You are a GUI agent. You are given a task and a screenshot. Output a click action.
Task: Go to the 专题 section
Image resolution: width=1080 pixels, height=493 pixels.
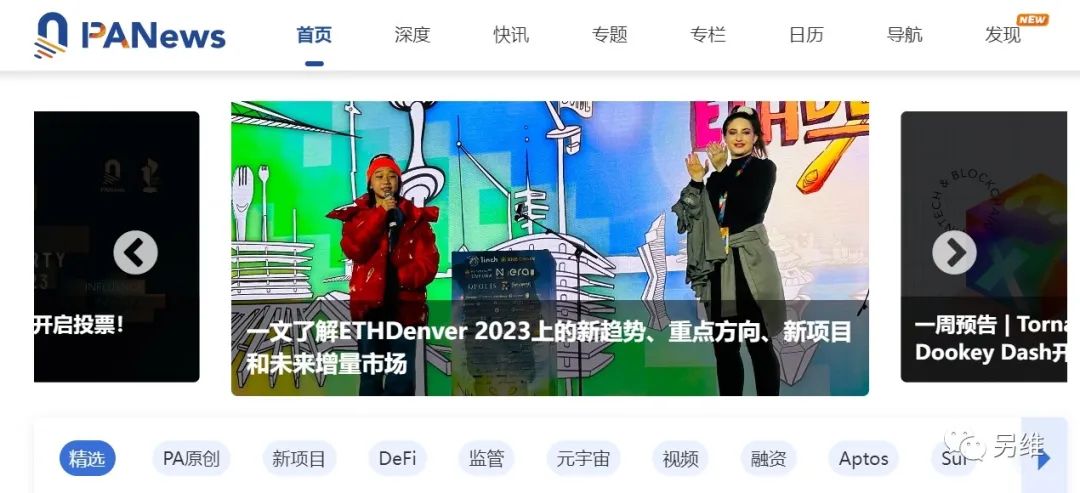(609, 35)
